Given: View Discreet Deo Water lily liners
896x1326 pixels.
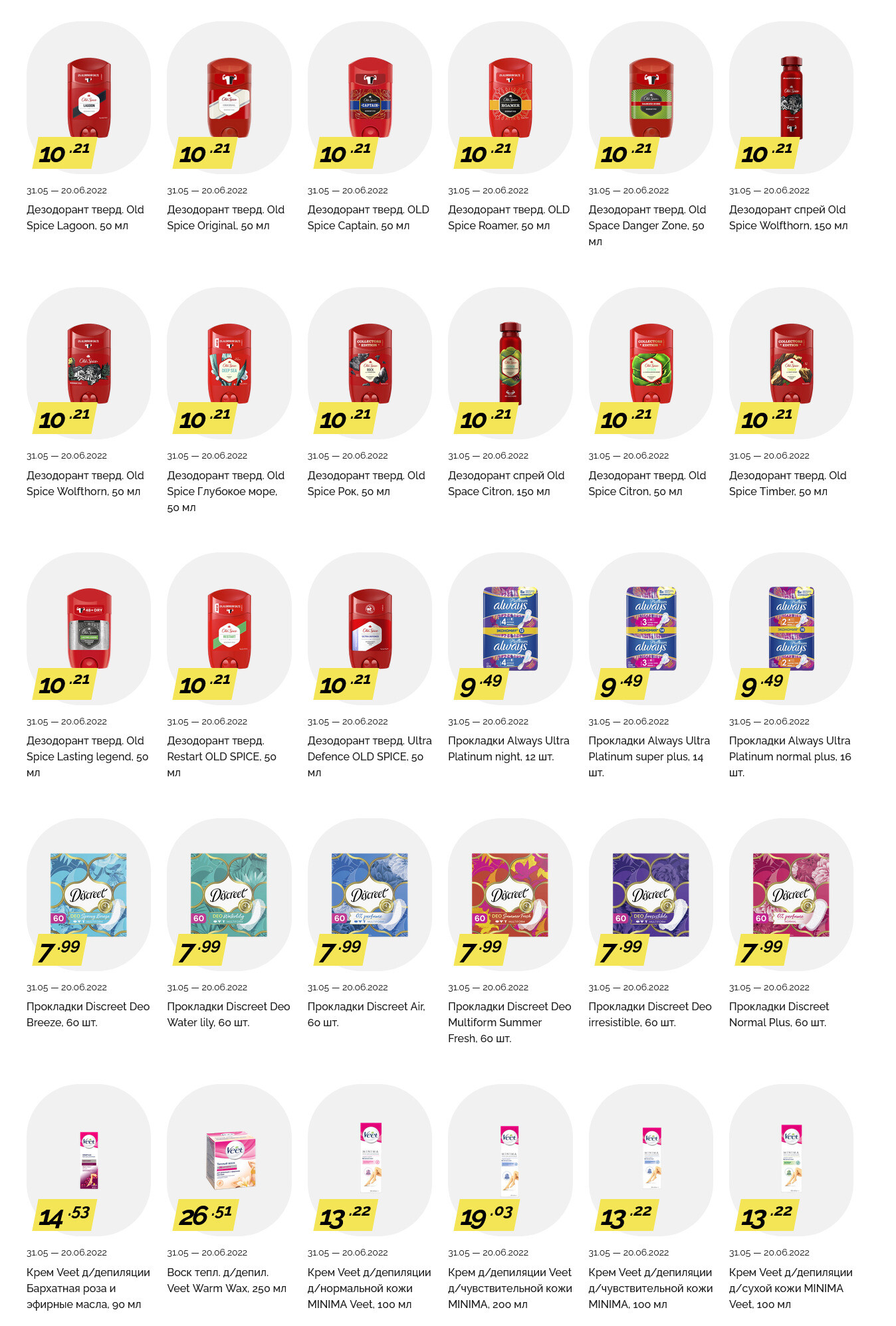Looking at the screenshot, I should coord(229,894).
